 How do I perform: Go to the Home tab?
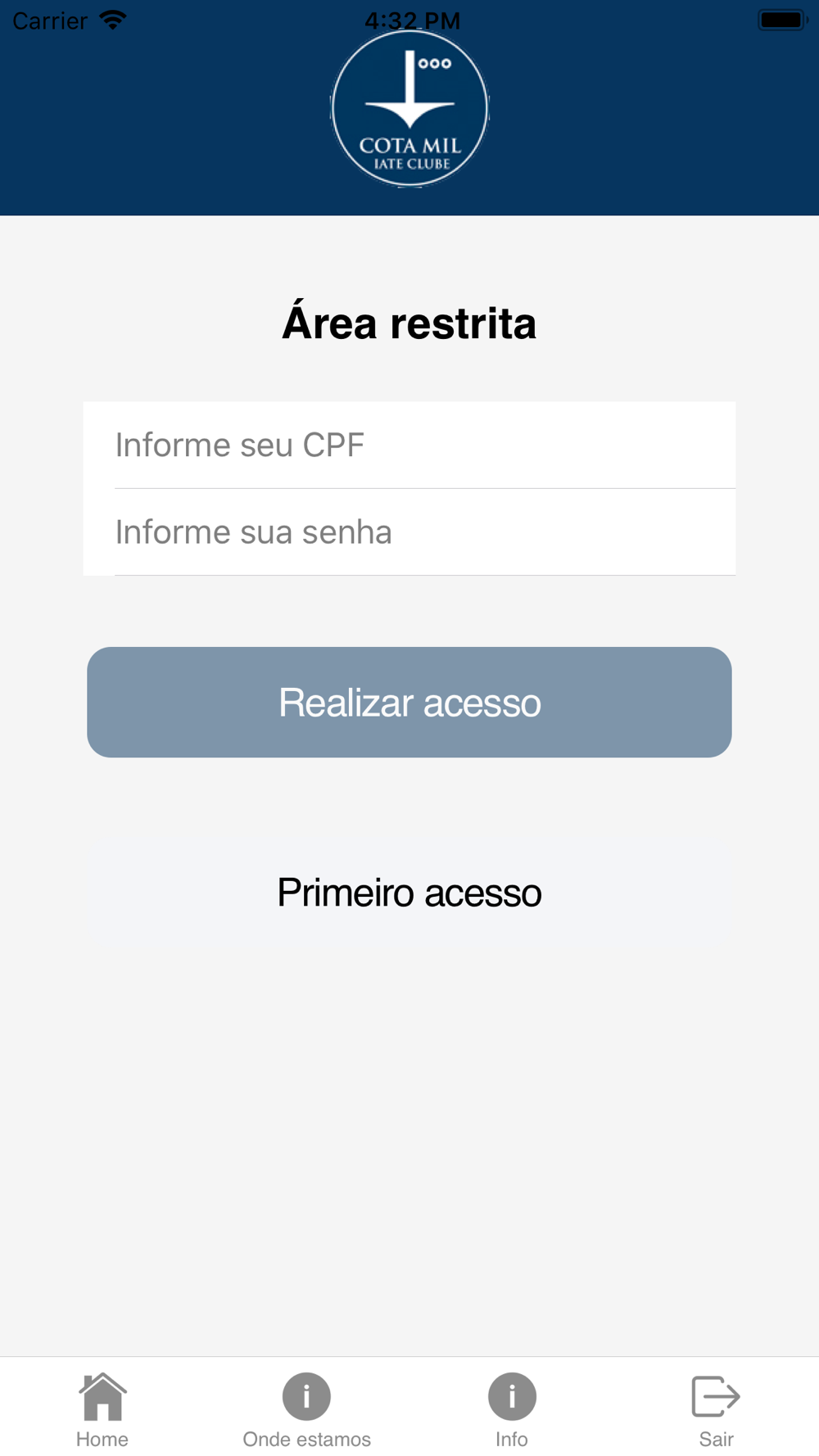(102, 1409)
